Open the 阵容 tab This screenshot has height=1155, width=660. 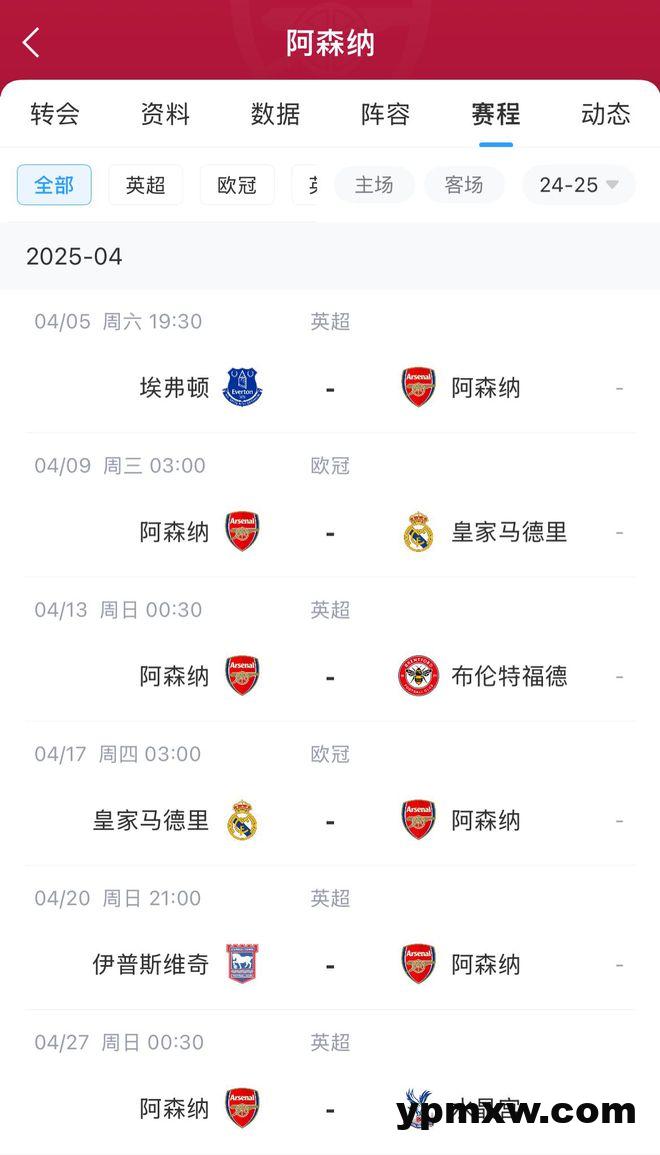pyautogui.click(x=385, y=115)
